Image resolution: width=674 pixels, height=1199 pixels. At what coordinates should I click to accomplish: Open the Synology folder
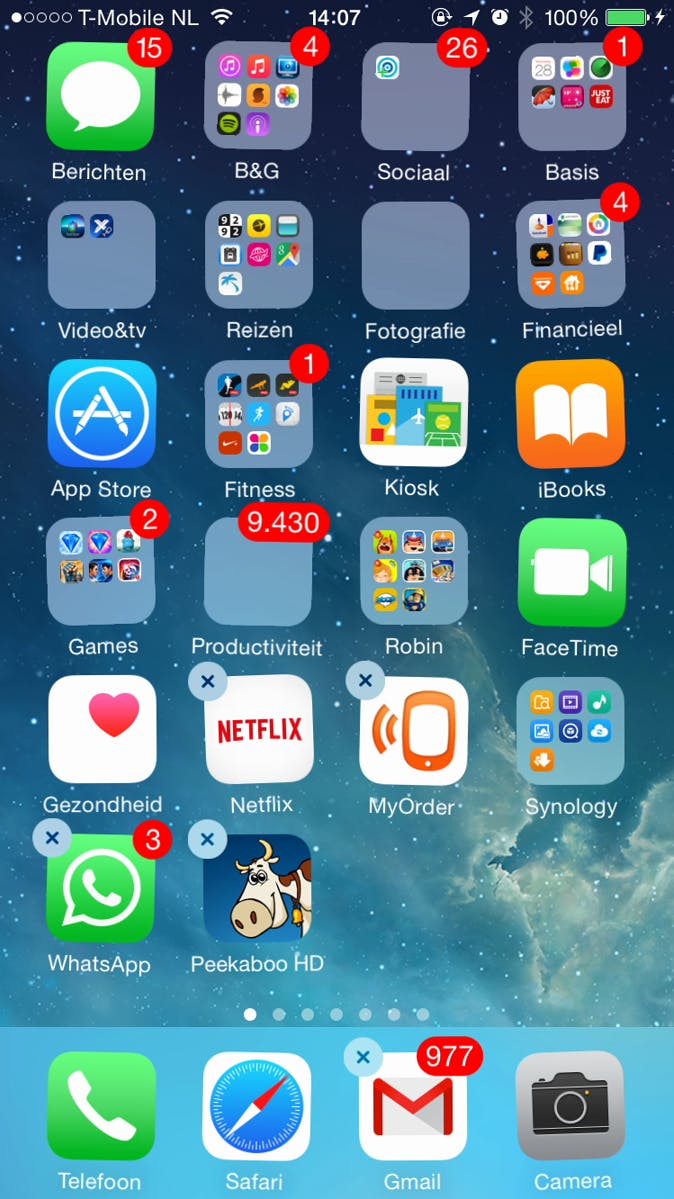click(x=571, y=729)
